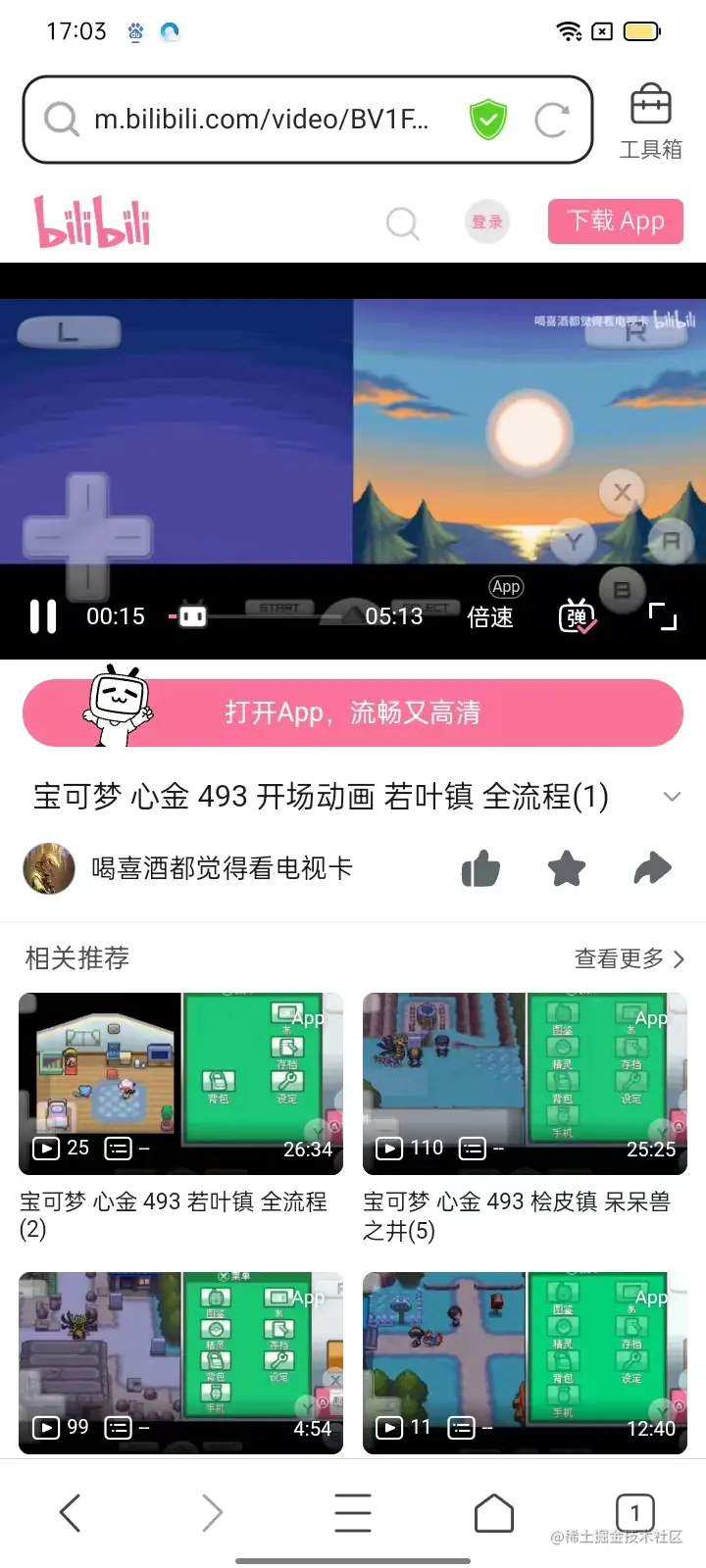Share this video
Screen dimensions: 706x1568
pyautogui.click(x=652, y=868)
